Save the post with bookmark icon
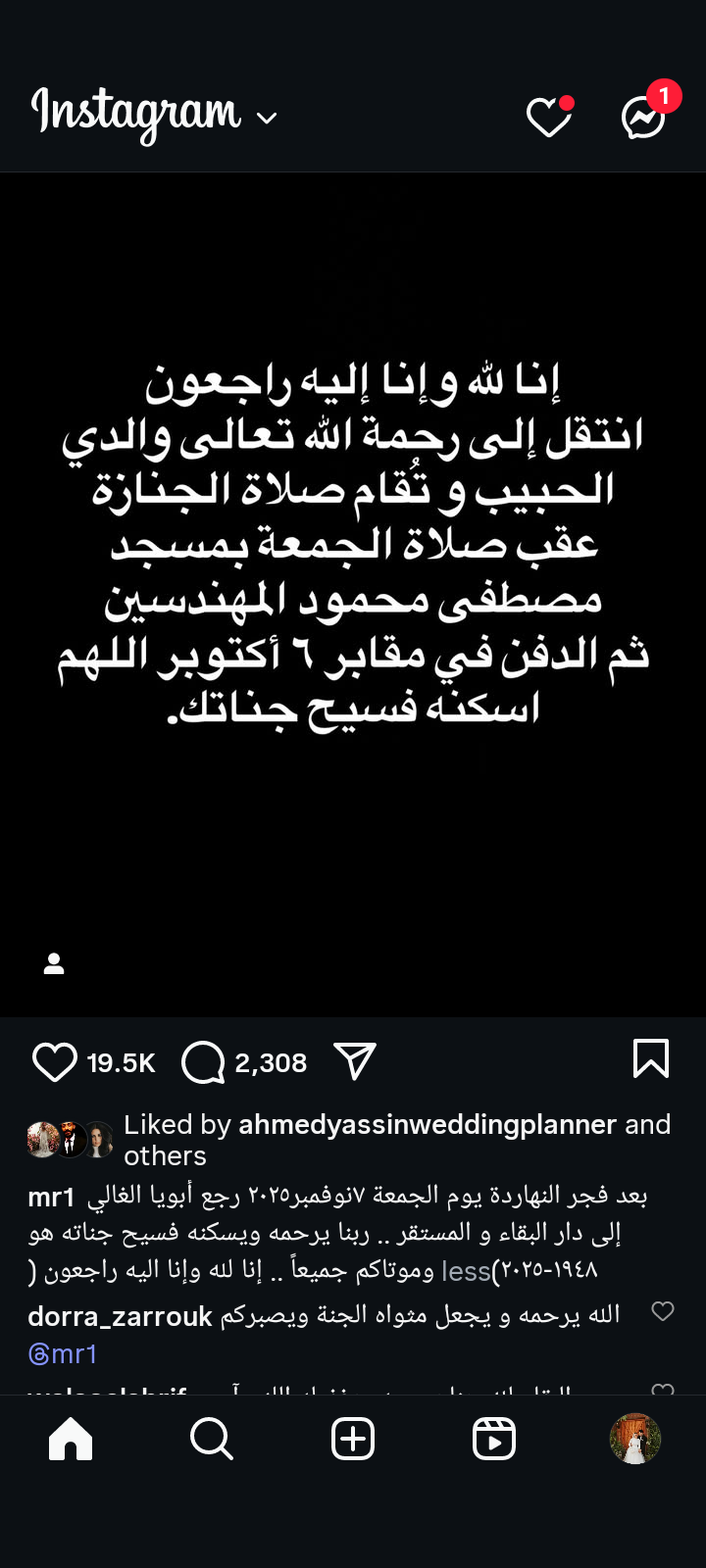Screen dimensions: 706x1568 pos(651,1059)
